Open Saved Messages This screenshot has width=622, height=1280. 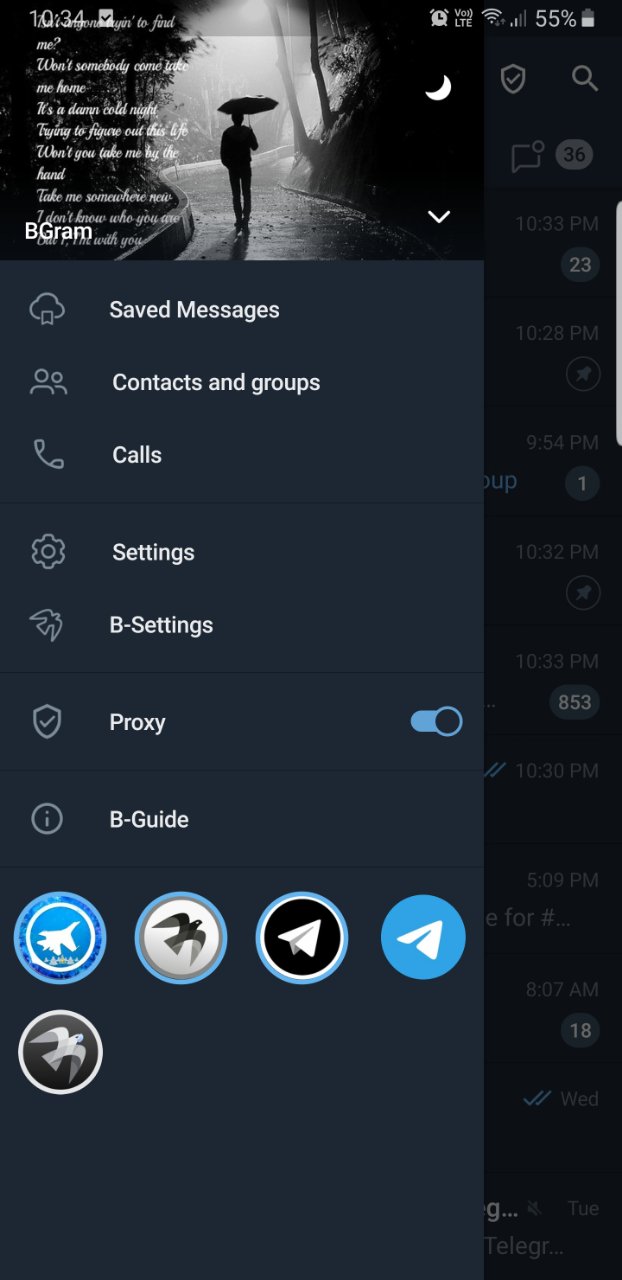click(x=194, y=310)
